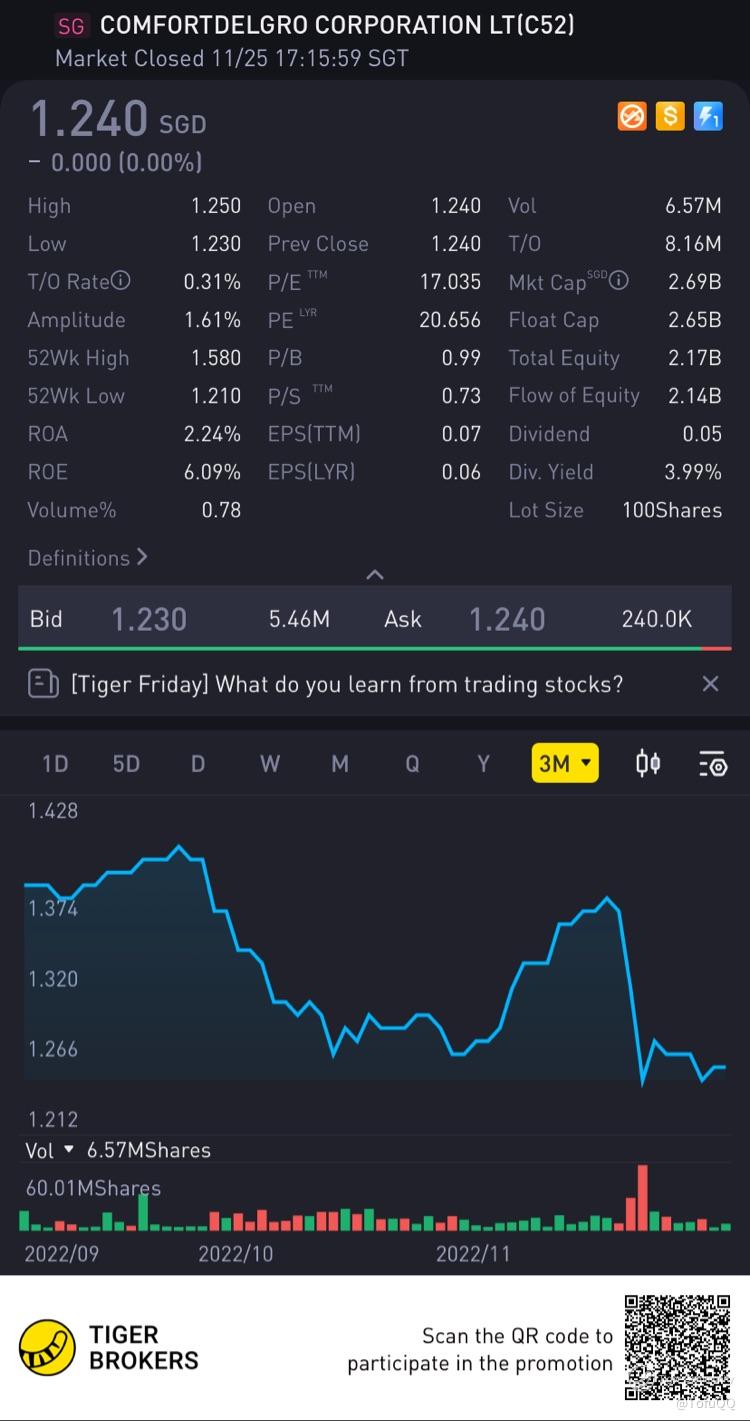
Task: Switch to the yearly Y chart
Action: click(483, 764)
